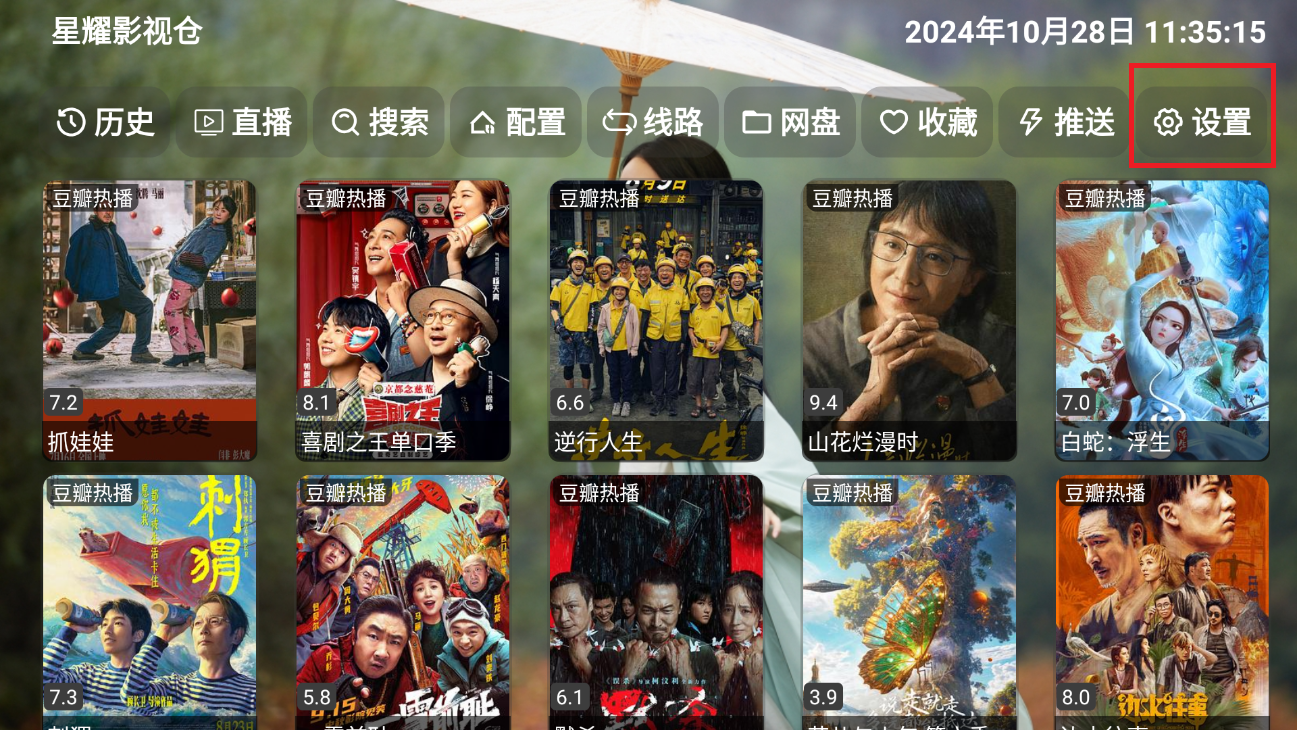Open 山花烂漫时 rated 9.4
This screenshot has height=730, width=1297.
(x=909, y=320)
